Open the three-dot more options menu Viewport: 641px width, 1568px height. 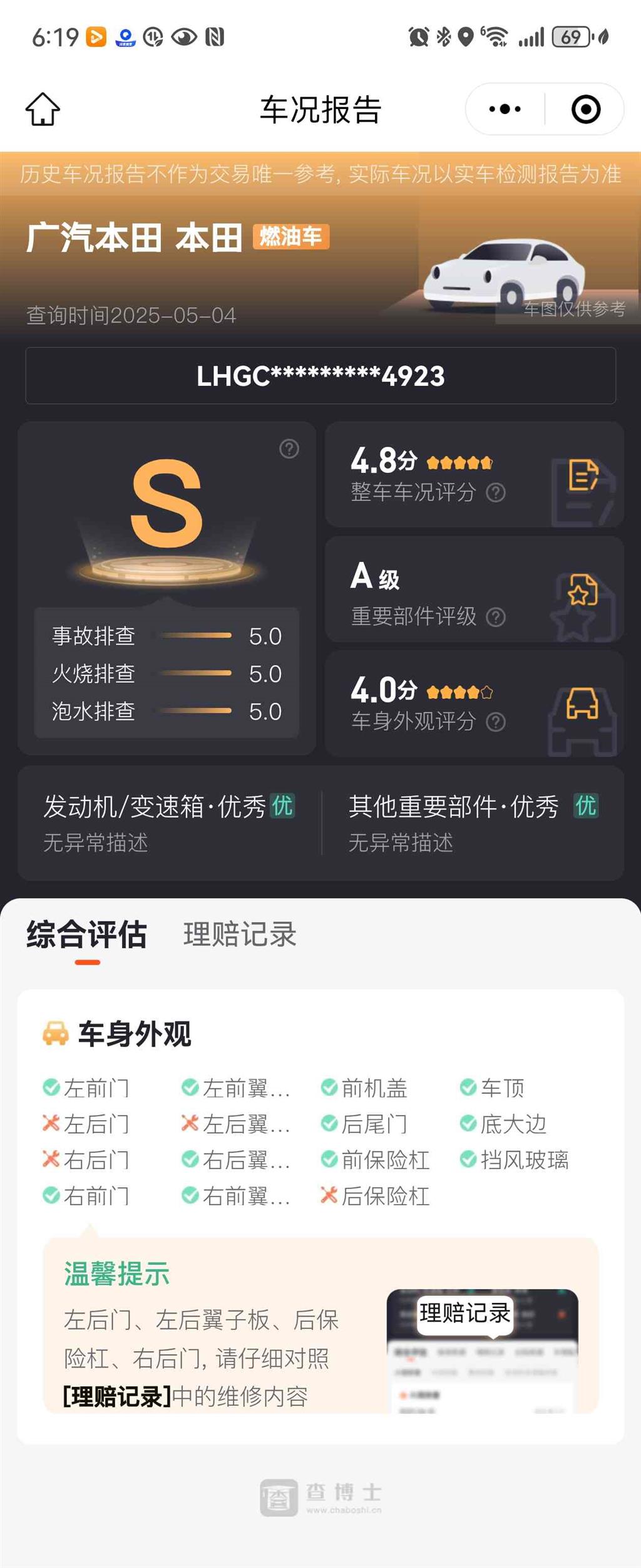pos(505,109)
